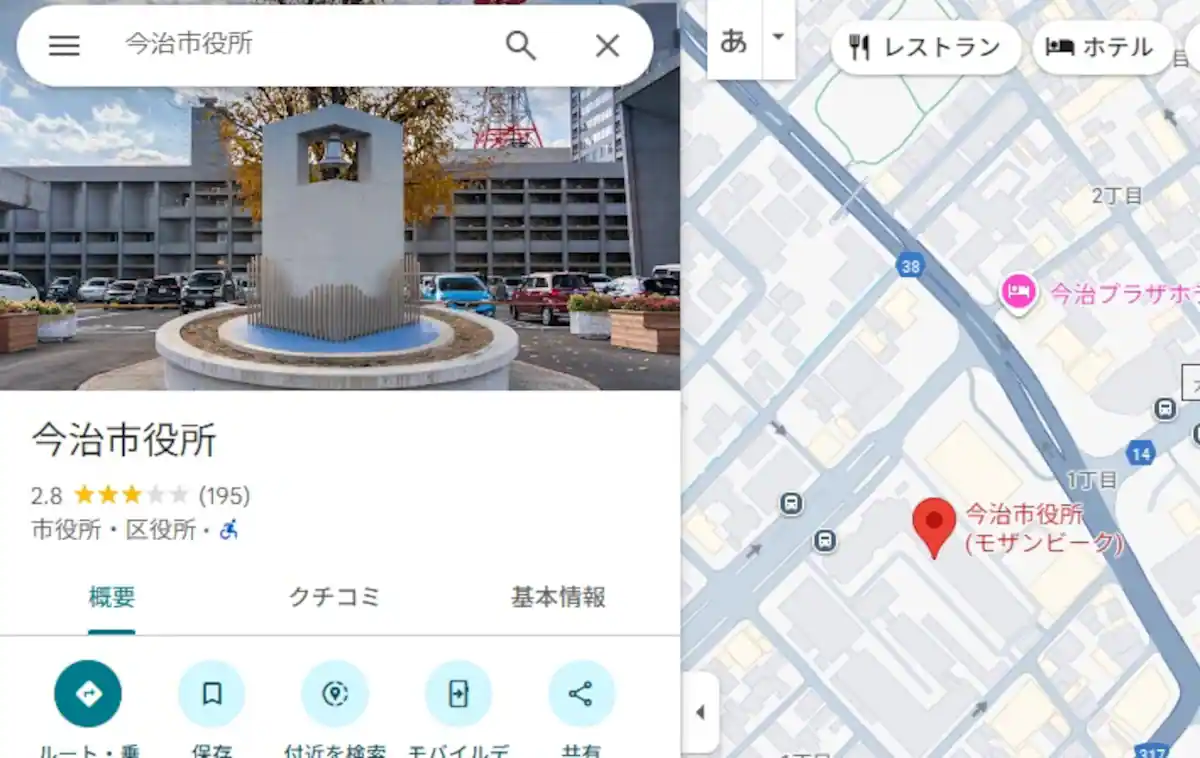
Task: Get directions with the ルート button
Action: [x=88, y=694]
